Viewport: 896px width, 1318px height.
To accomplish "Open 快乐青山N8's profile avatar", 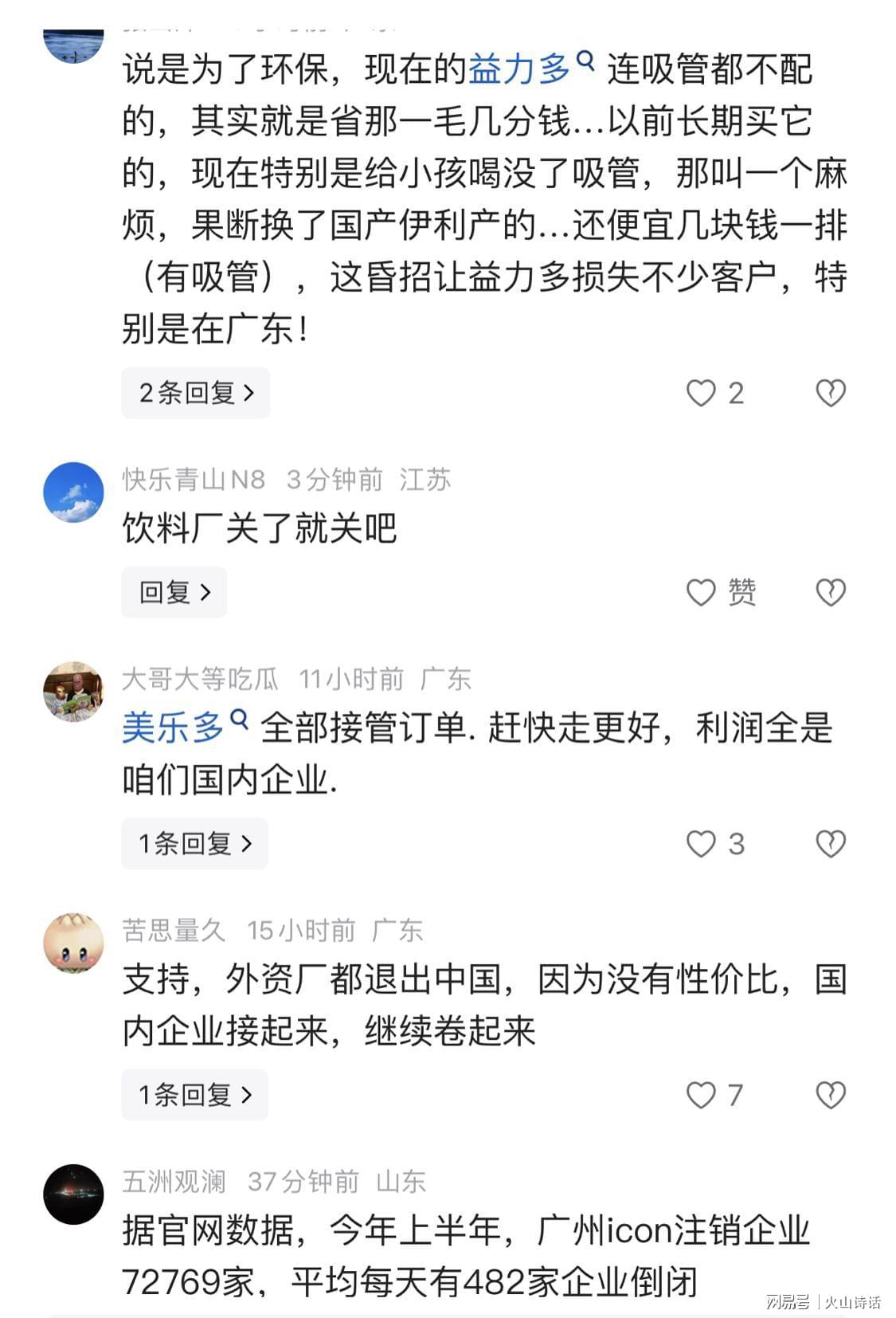I will pyautogui.click(x=73, y=492).
